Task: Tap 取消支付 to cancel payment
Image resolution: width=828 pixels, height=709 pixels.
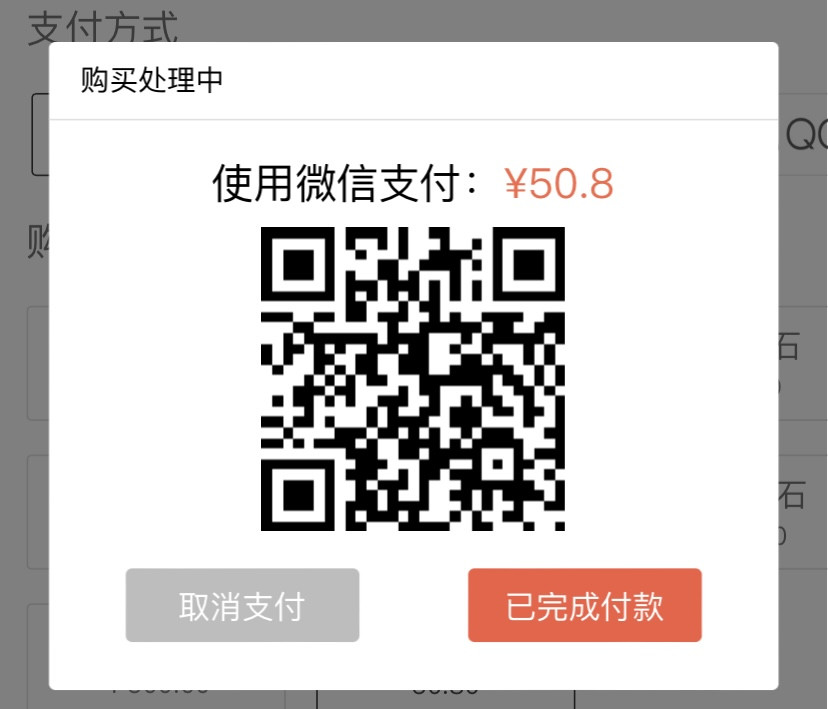Action: click(242, 605)
